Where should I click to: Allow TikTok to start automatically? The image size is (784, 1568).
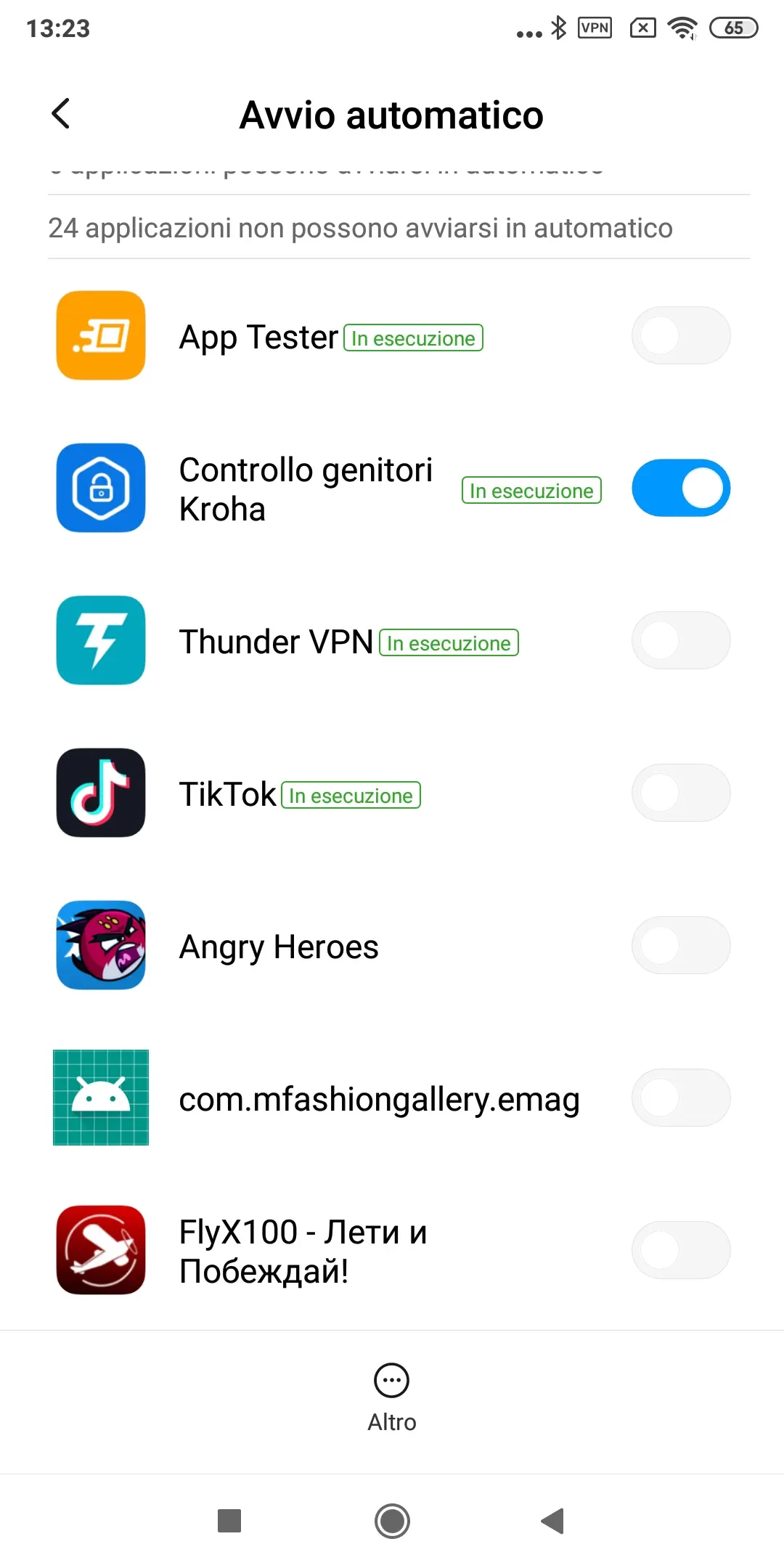680,793
